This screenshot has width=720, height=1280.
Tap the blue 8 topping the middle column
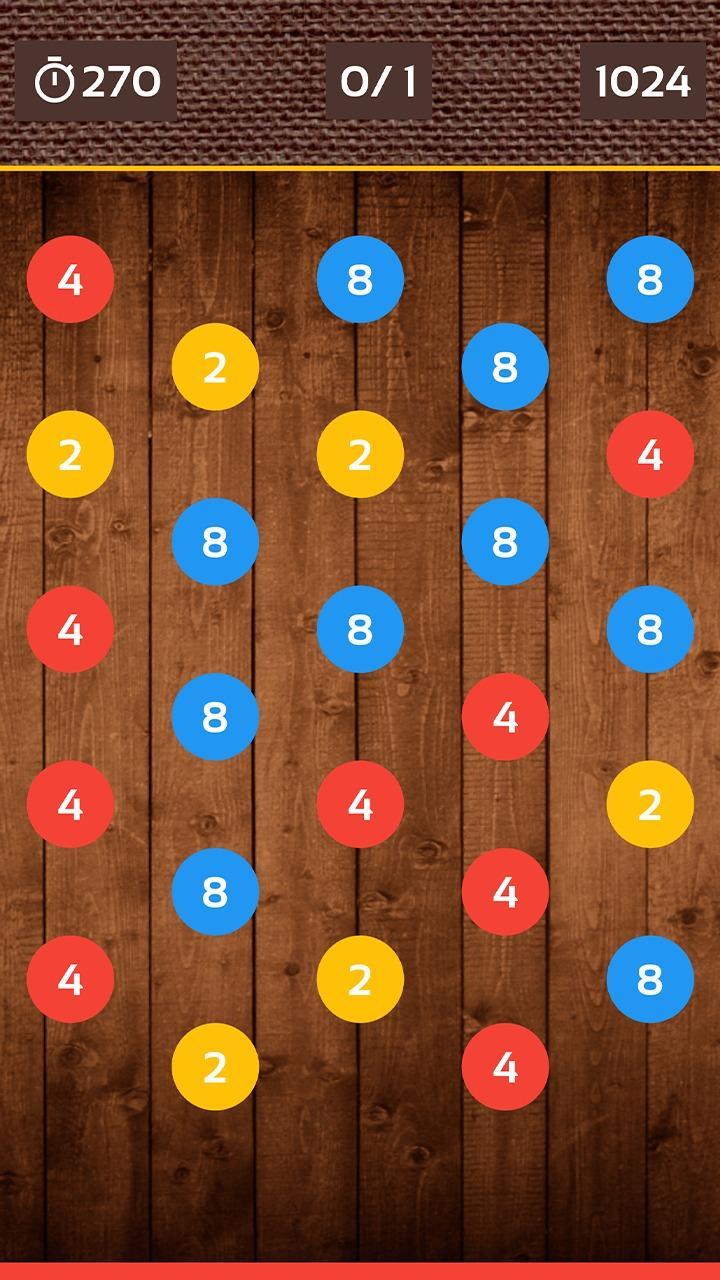(x=360, y=279)
